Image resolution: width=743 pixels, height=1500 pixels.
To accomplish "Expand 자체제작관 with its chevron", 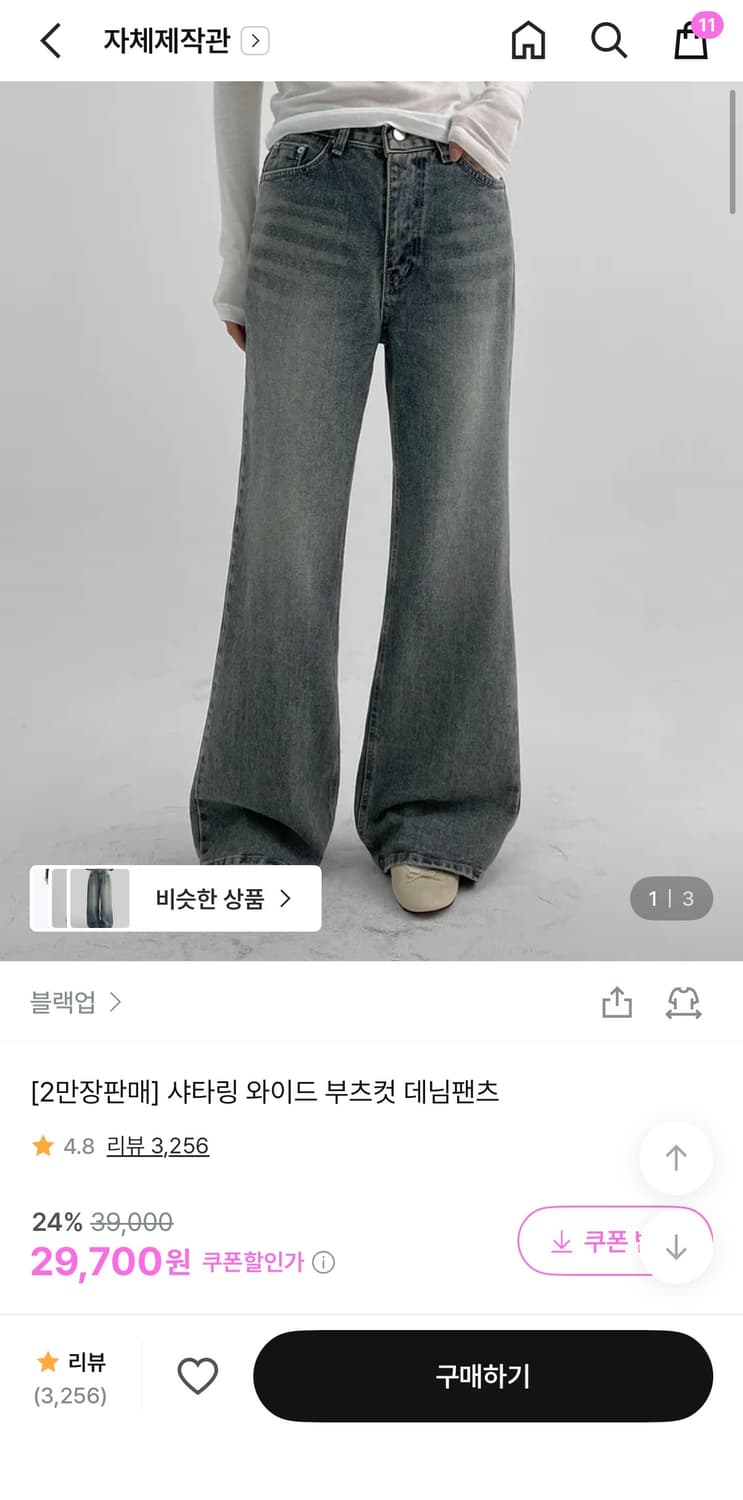I will (256, 40).
